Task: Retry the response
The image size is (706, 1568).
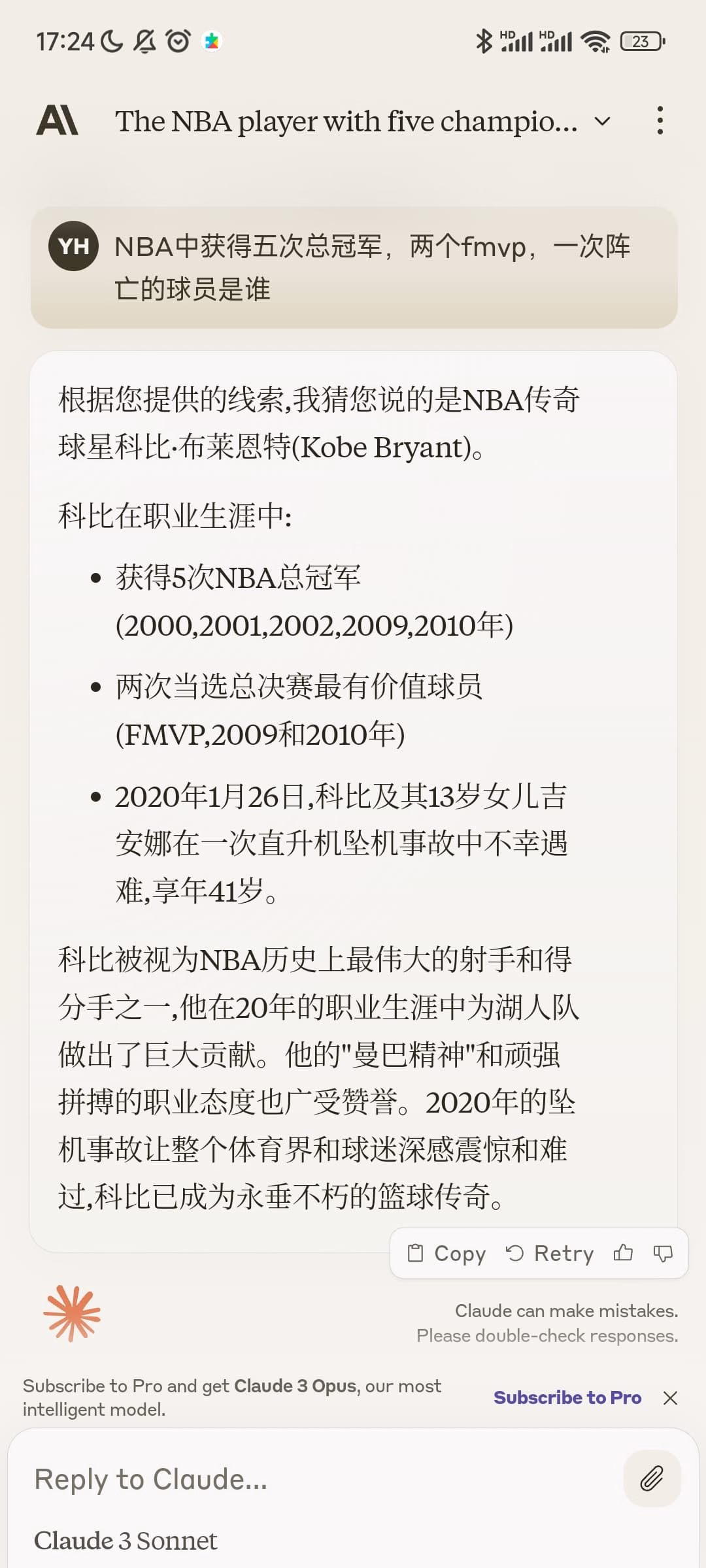Action: [550, 1253]
